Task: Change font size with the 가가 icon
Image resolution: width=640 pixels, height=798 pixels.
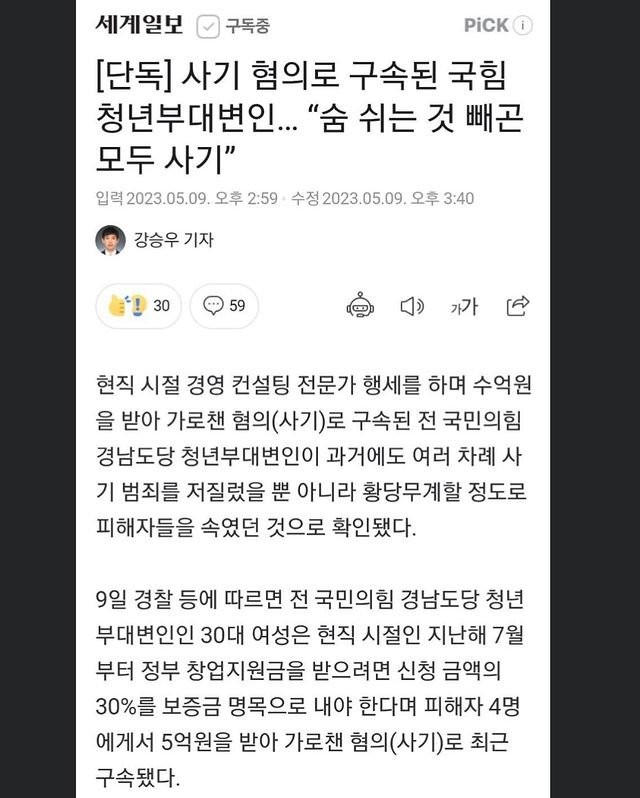Action: [x=464, y=307]
